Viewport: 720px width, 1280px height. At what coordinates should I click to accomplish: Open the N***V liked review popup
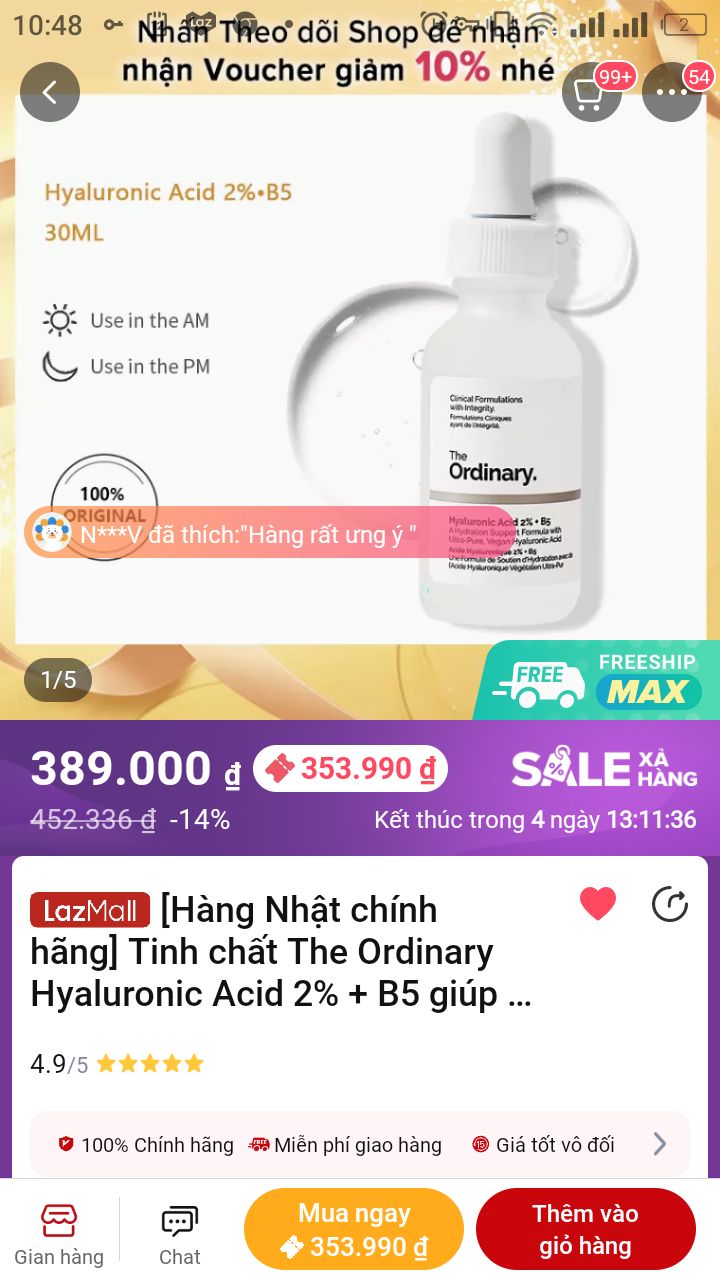270,532
